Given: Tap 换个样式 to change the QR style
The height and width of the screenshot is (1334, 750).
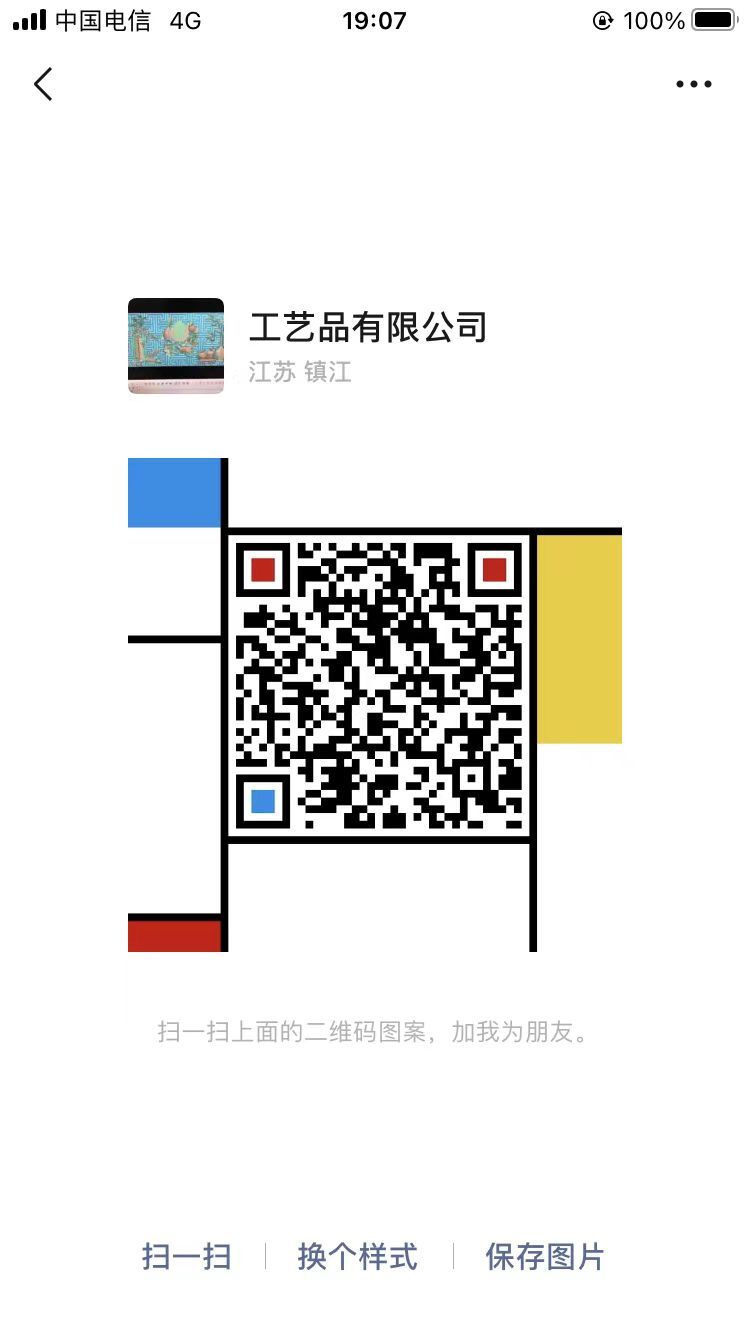Looking at the screenshot, I should coord(358,1257).
